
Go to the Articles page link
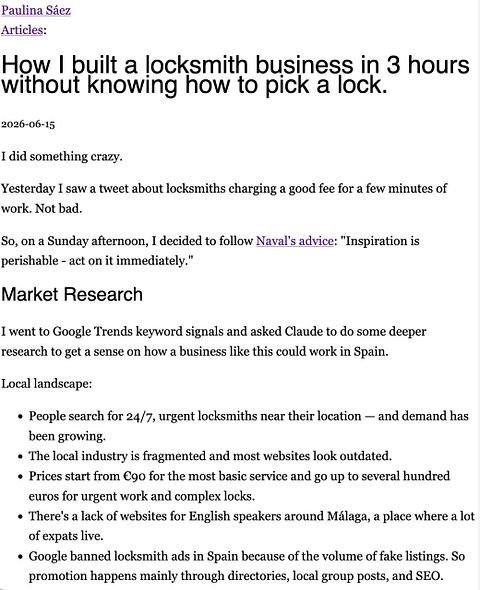click(x=22, y=30)
